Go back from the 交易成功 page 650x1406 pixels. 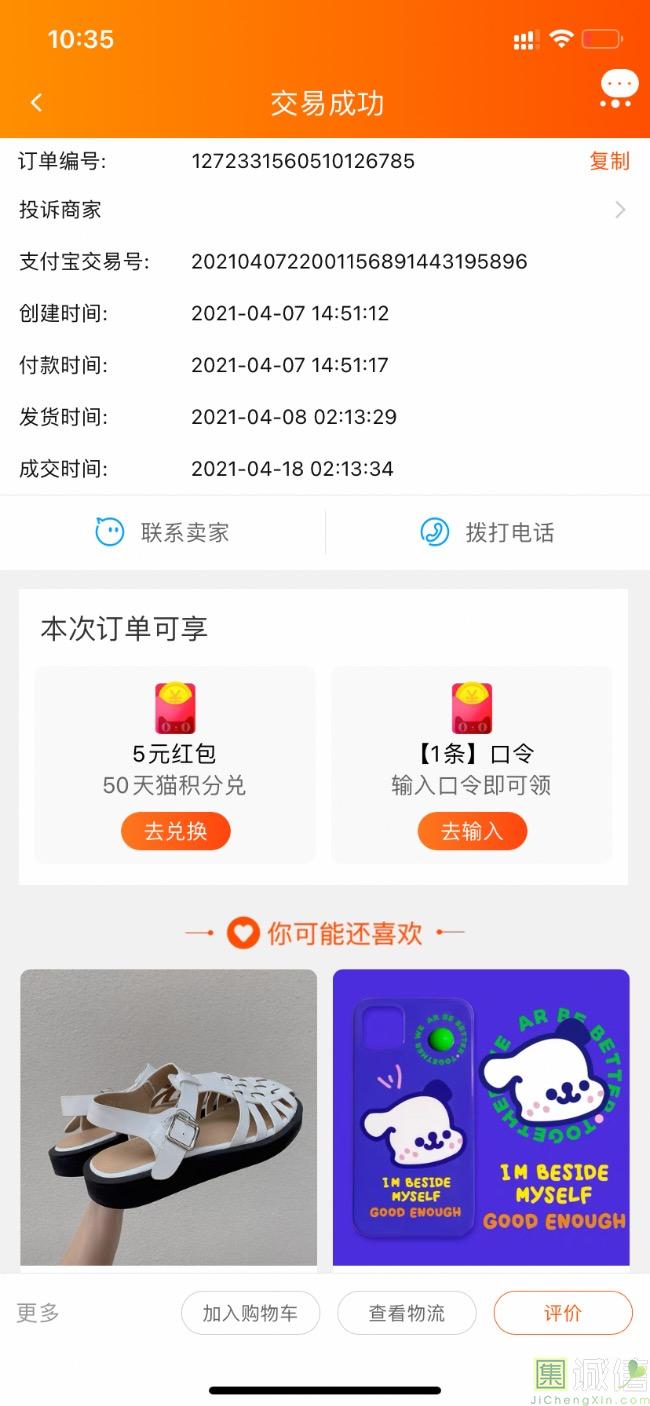37,103
